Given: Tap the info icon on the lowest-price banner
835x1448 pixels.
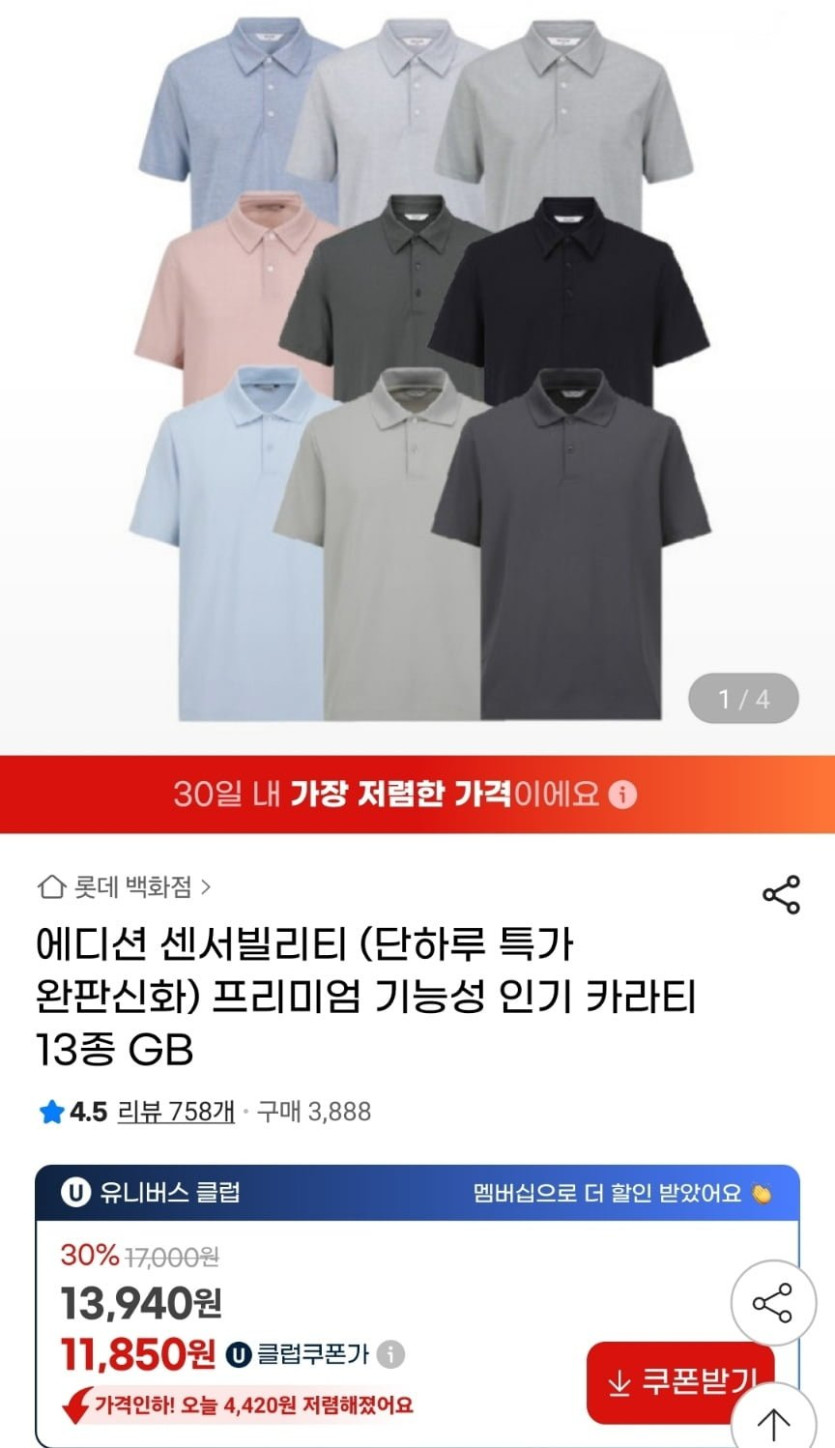Looking at the screenshot, I should point(625,793).
